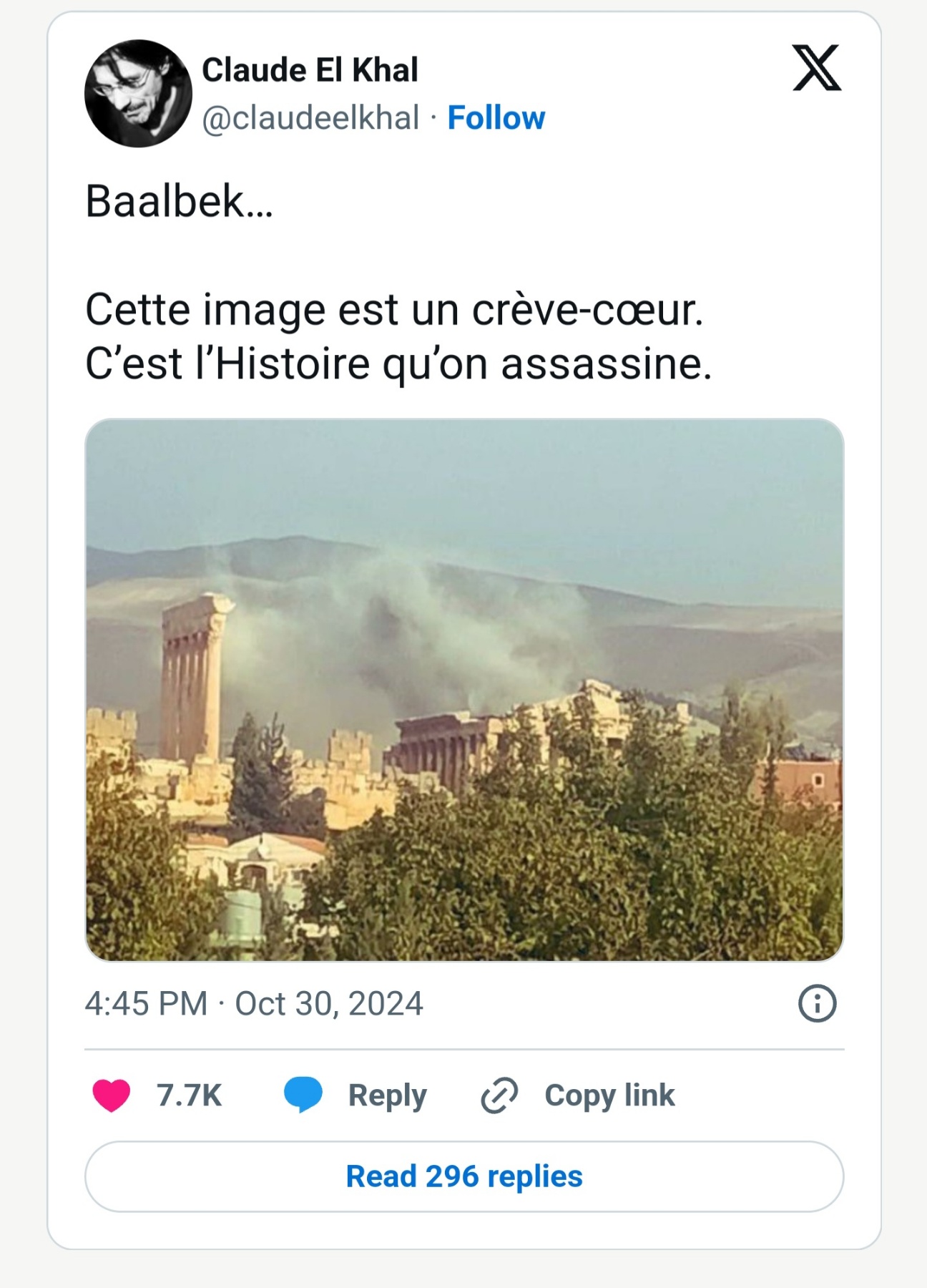Open the X logo link
The image size is (927, 1288).
pos(816,69)
